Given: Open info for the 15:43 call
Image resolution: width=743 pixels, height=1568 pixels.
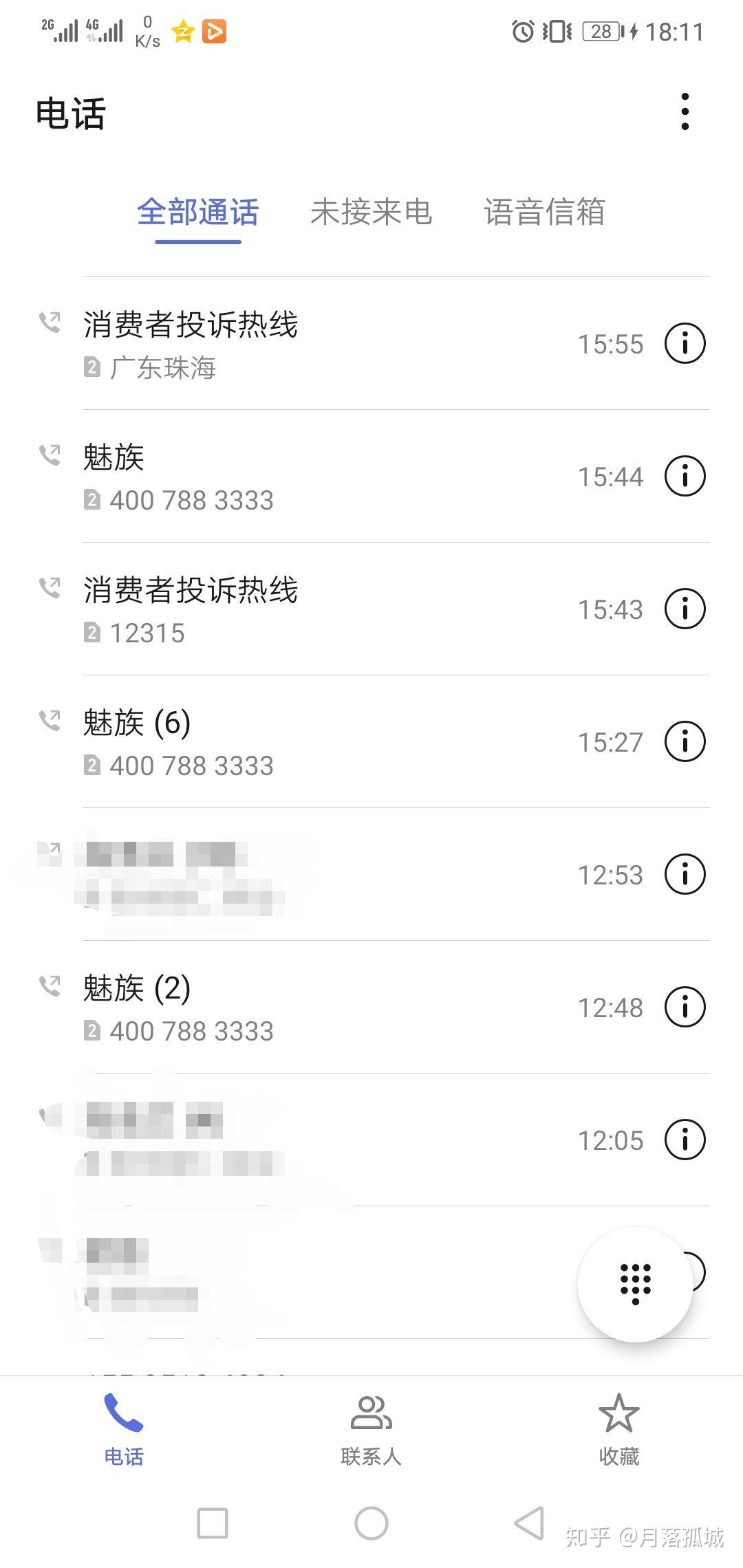Looking at the screenshot, I should click(685, 609).
